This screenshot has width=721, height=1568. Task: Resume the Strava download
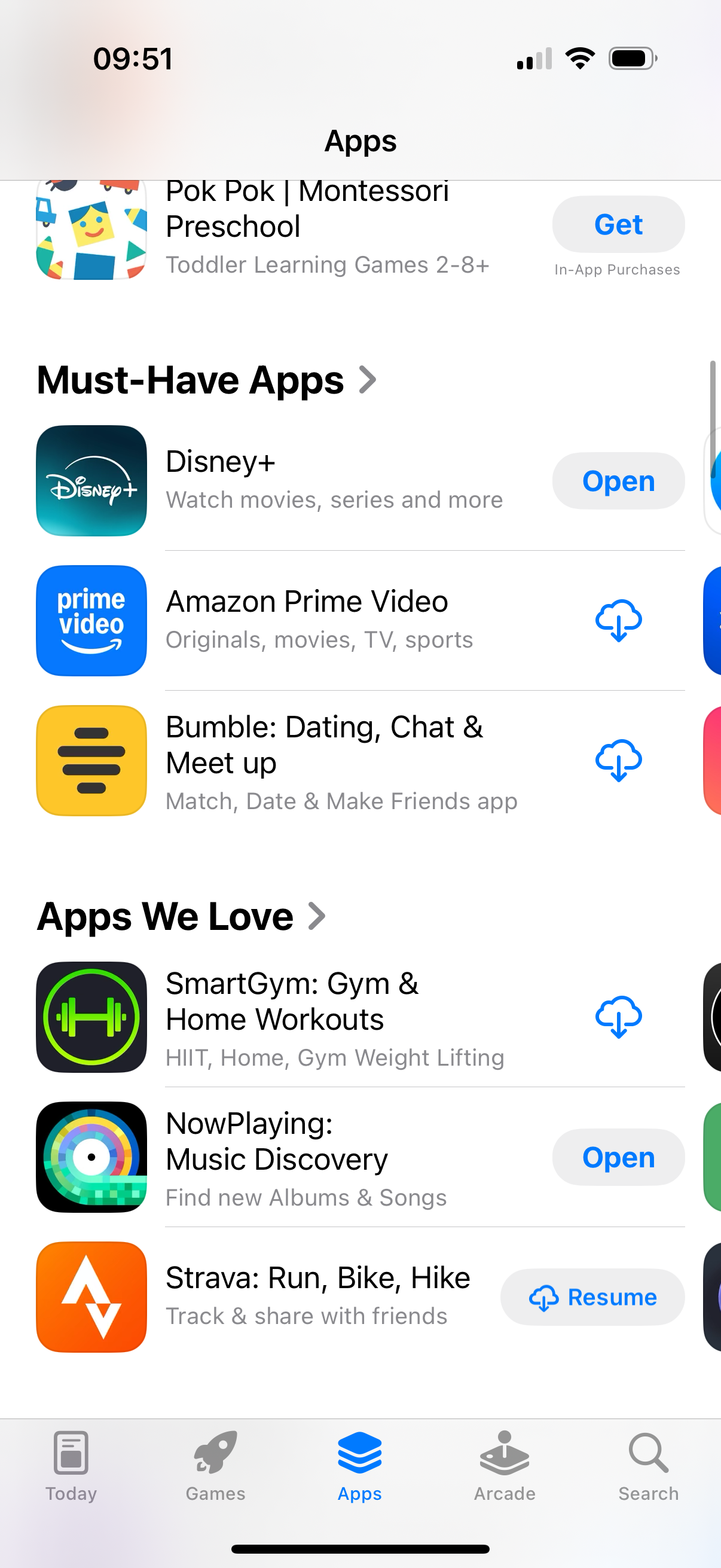click(x=592, y=1297)
